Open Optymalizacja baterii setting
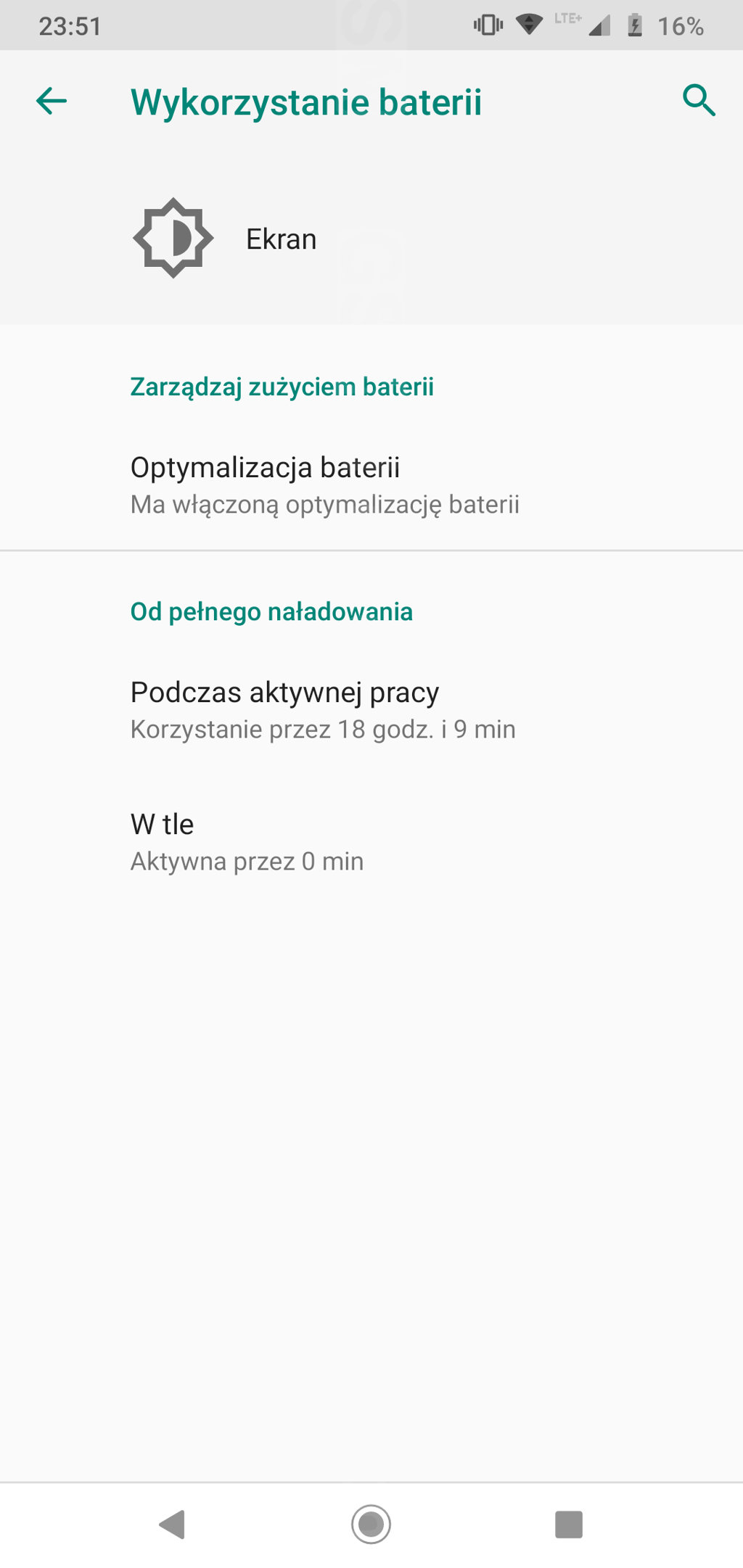The image size is (743, 1568). coord(324,484)
